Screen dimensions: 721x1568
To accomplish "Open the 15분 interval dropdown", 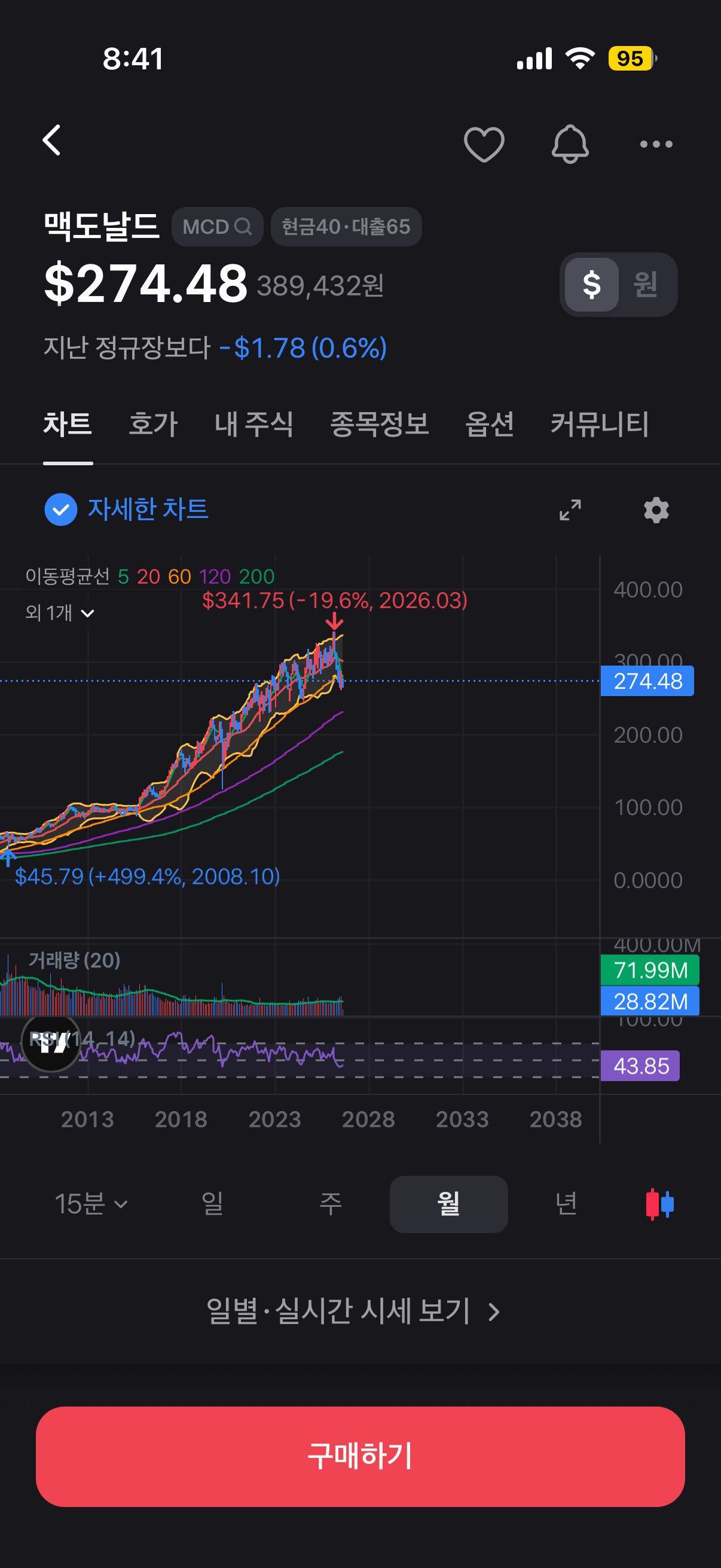I will (x=91, y=1204).
